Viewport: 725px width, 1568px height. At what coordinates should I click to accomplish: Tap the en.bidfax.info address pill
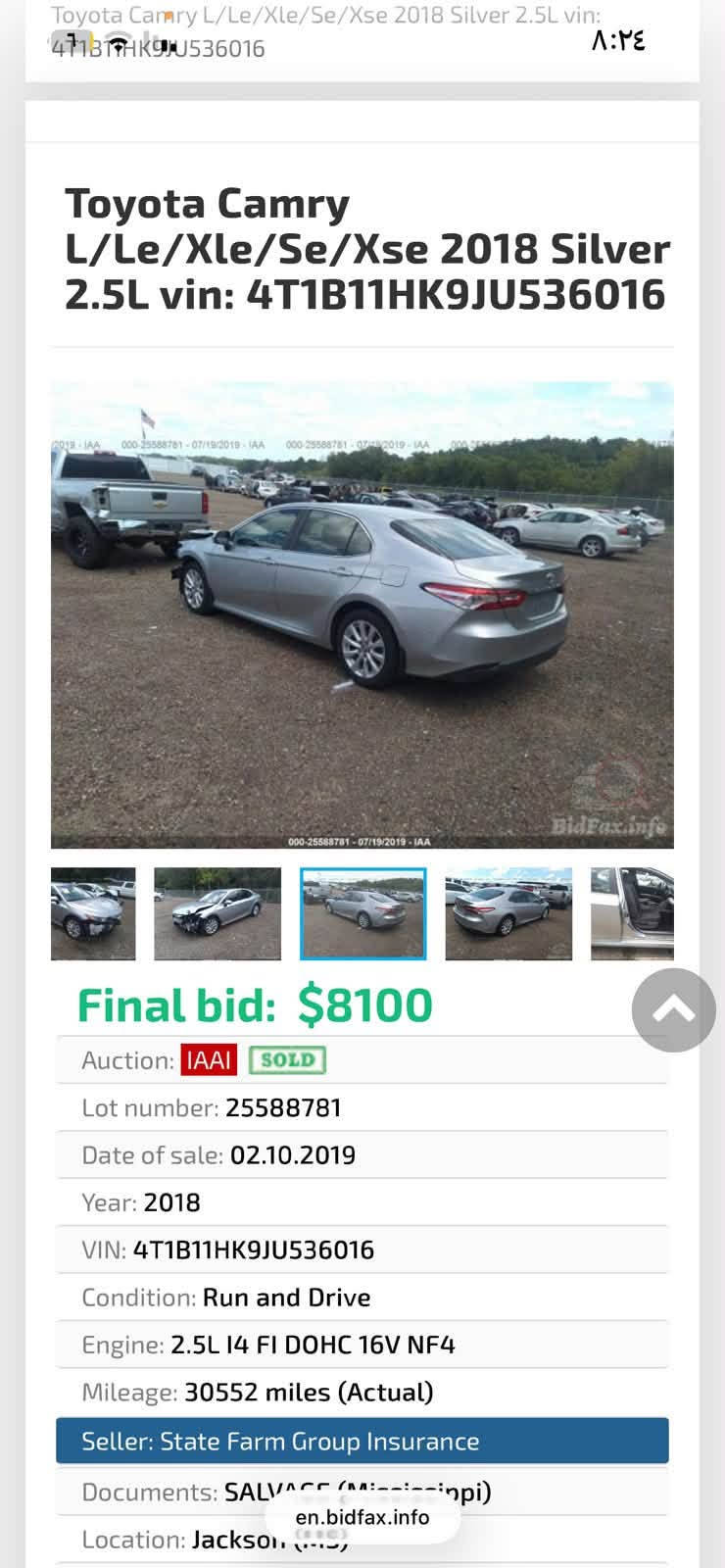tap(362, 1517)
